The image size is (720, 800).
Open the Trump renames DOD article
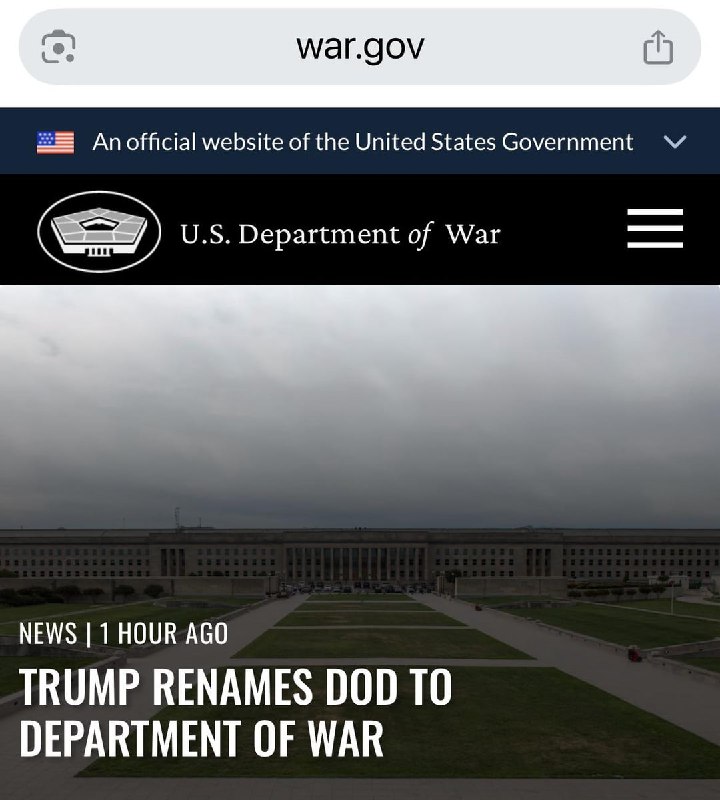(235, 712)
